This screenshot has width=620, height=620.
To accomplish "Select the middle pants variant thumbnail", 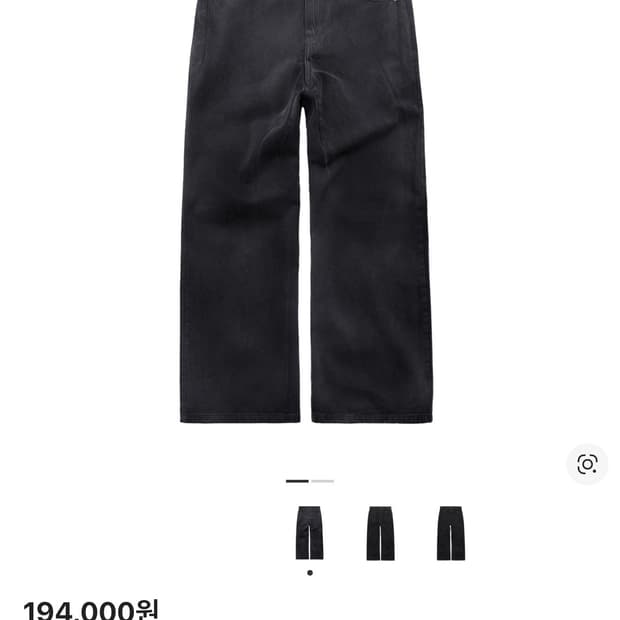I will pos(380,533).
